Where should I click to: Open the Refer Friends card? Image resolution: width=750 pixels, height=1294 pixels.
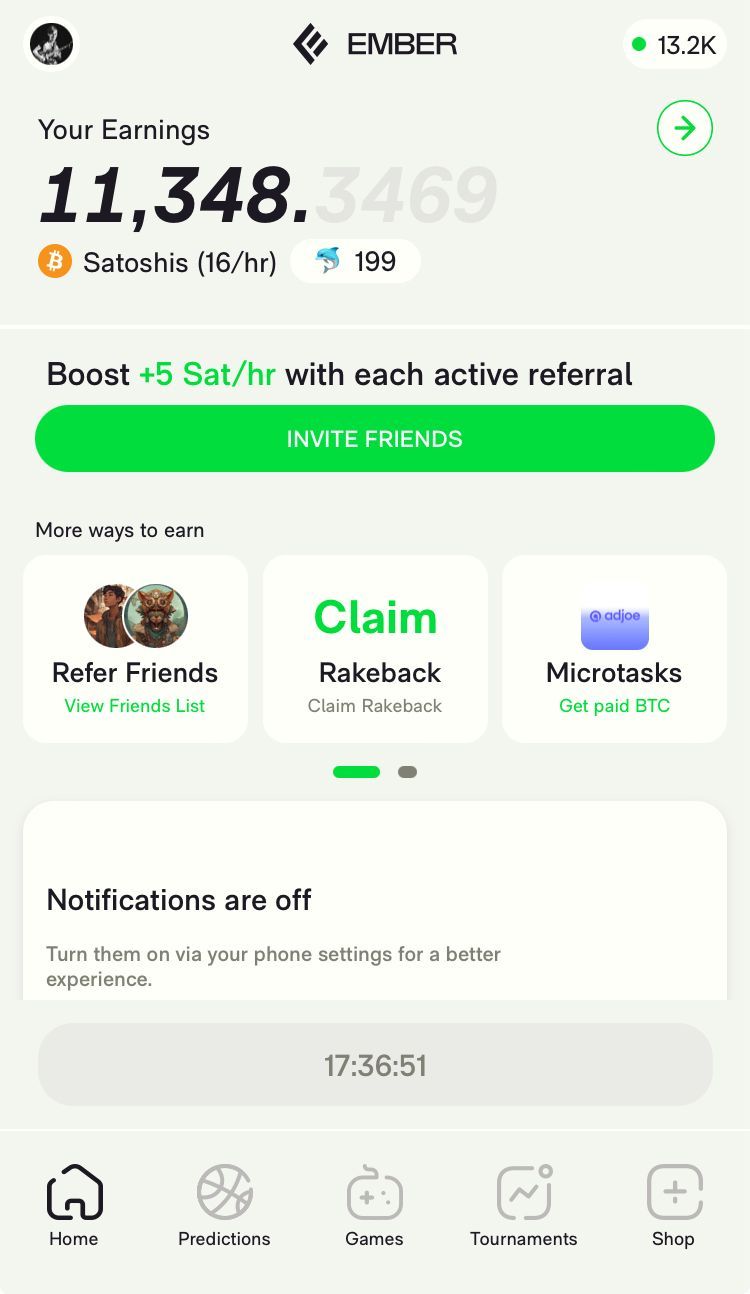point(135,649)
